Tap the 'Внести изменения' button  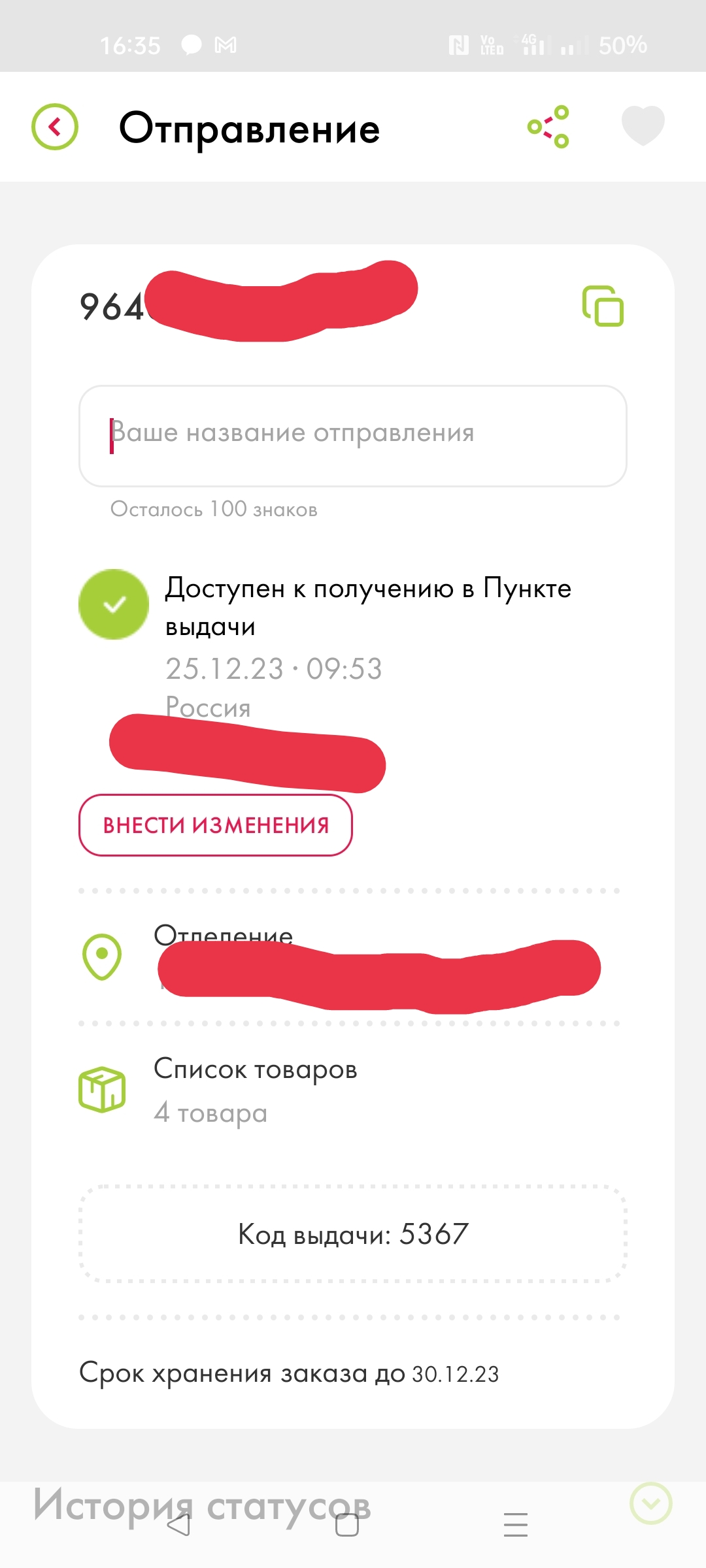click(x=216, y=825)
